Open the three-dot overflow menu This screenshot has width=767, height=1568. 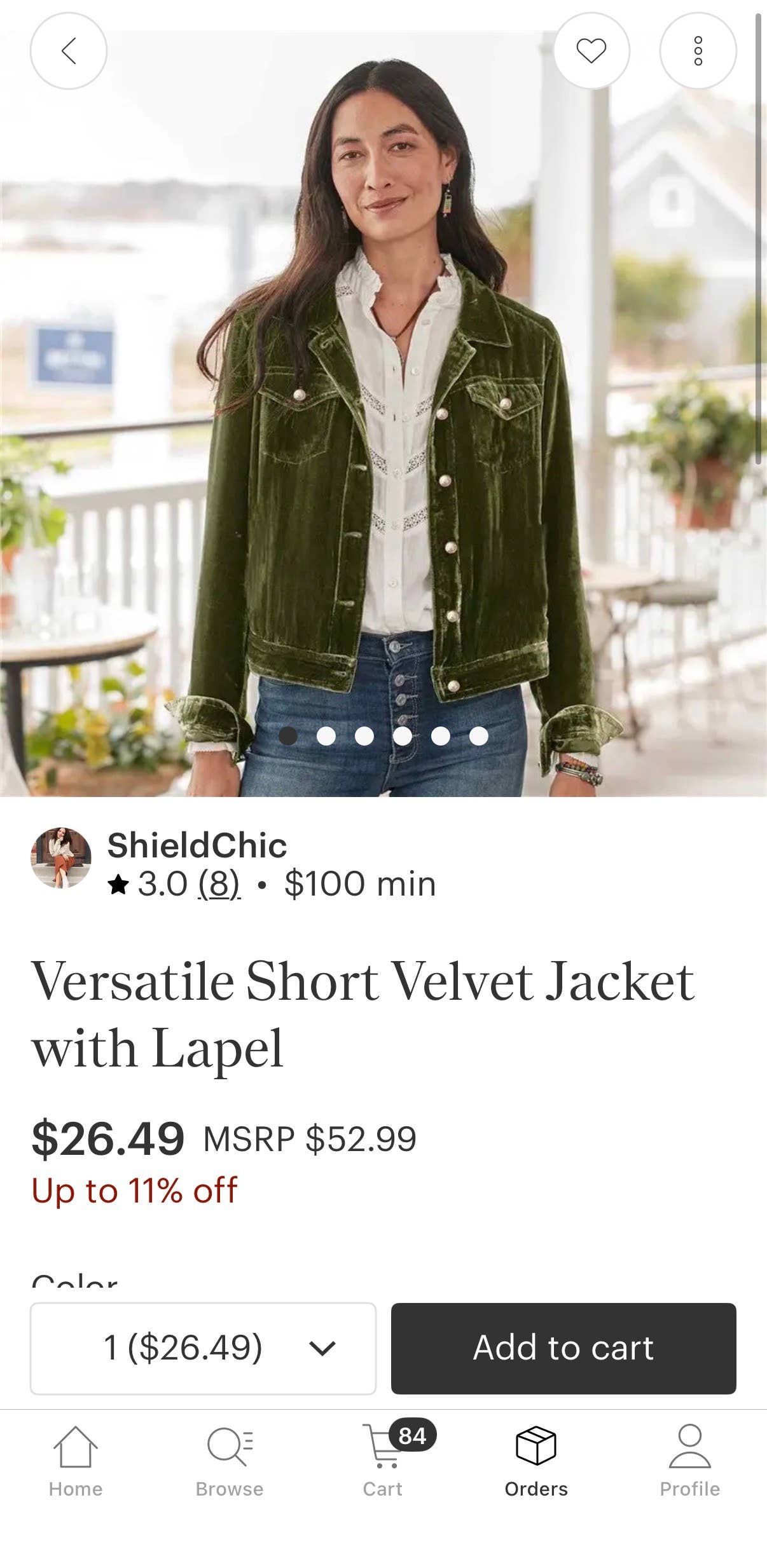tap(698, 51)
